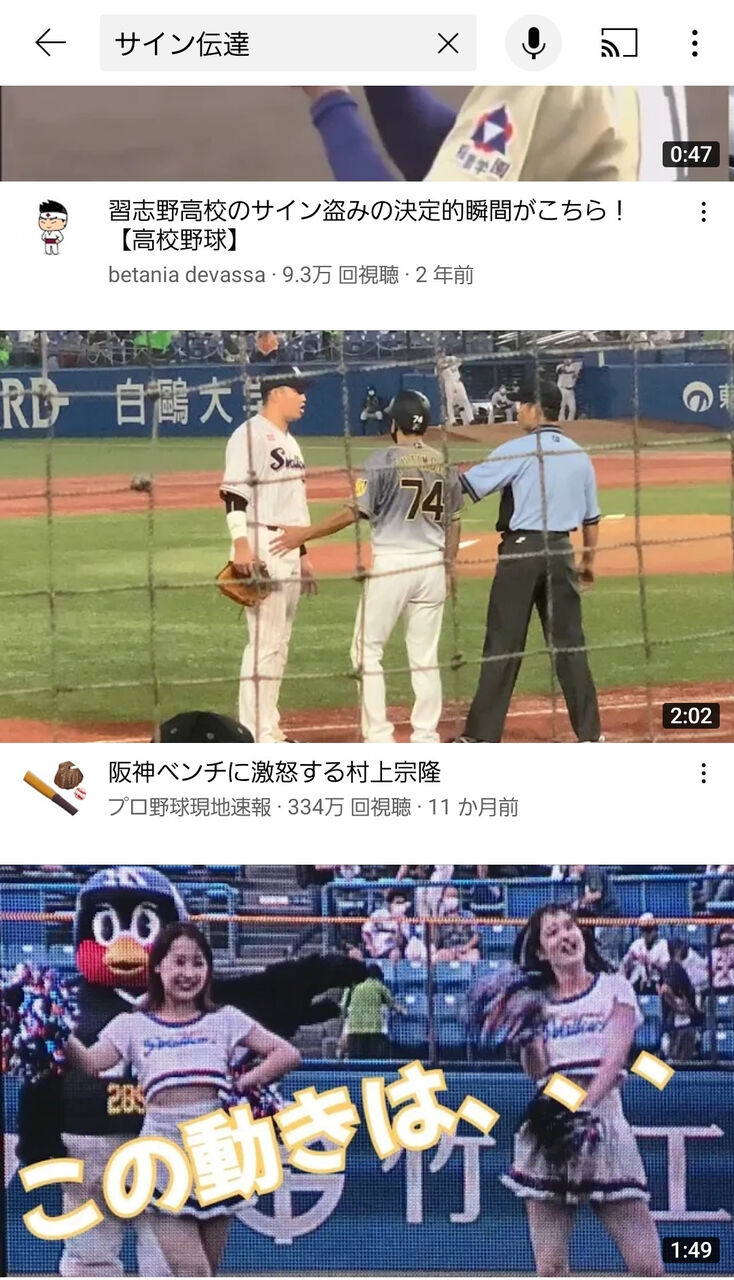Go back from search results
Viewport: 734px width, 1280px height.
tap(50, 43)
